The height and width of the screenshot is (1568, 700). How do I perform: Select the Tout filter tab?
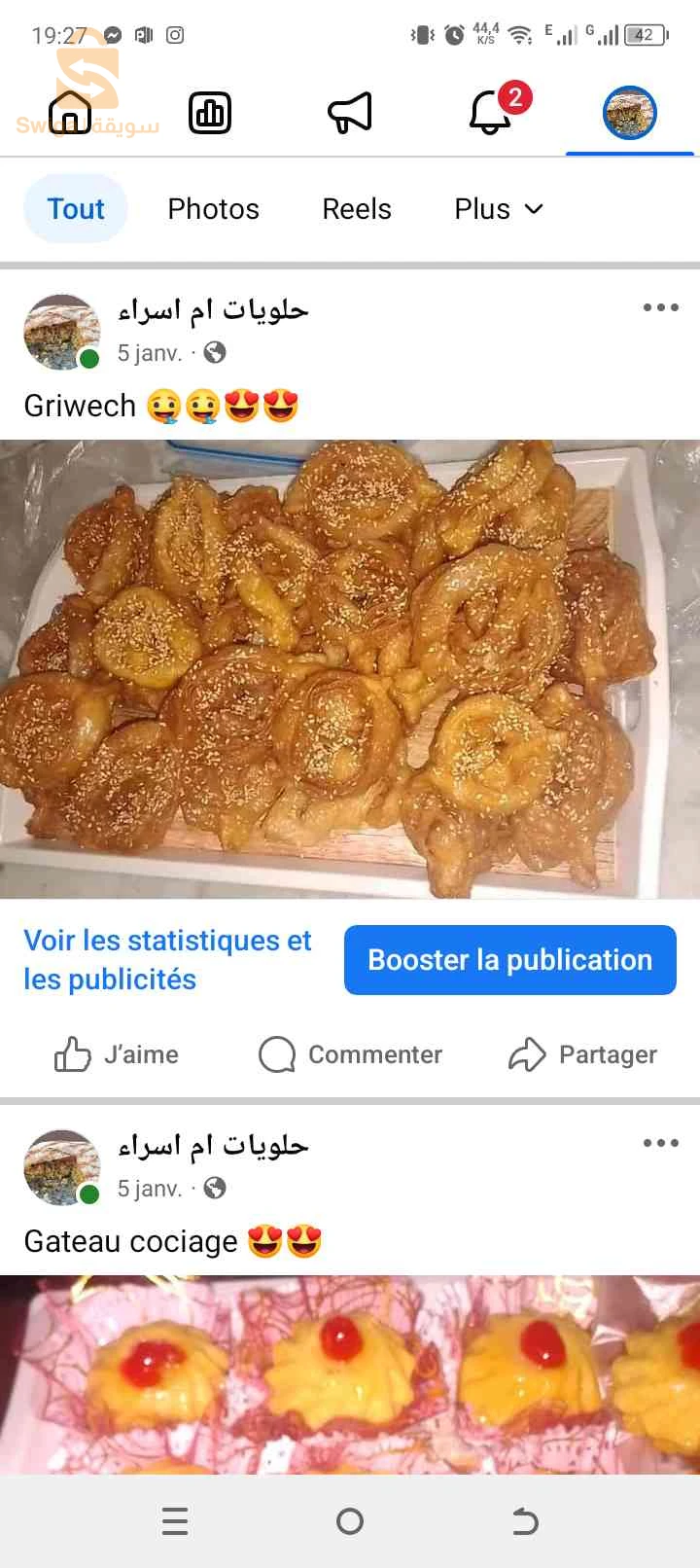coord(75,208)
